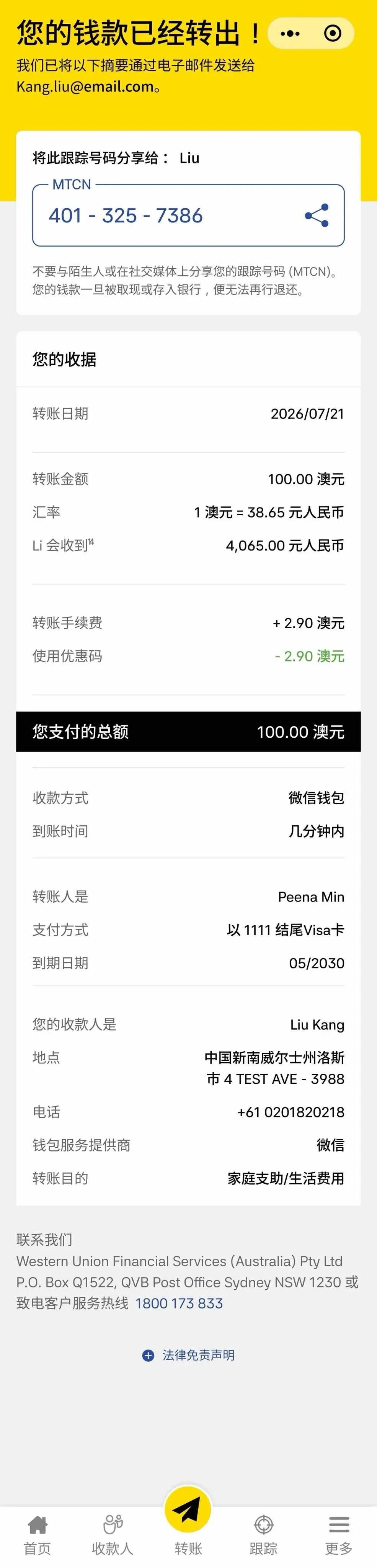Switch to the 收款人 tab
This screenshot has width=377, height=1568.
[x=113, y=1535]
